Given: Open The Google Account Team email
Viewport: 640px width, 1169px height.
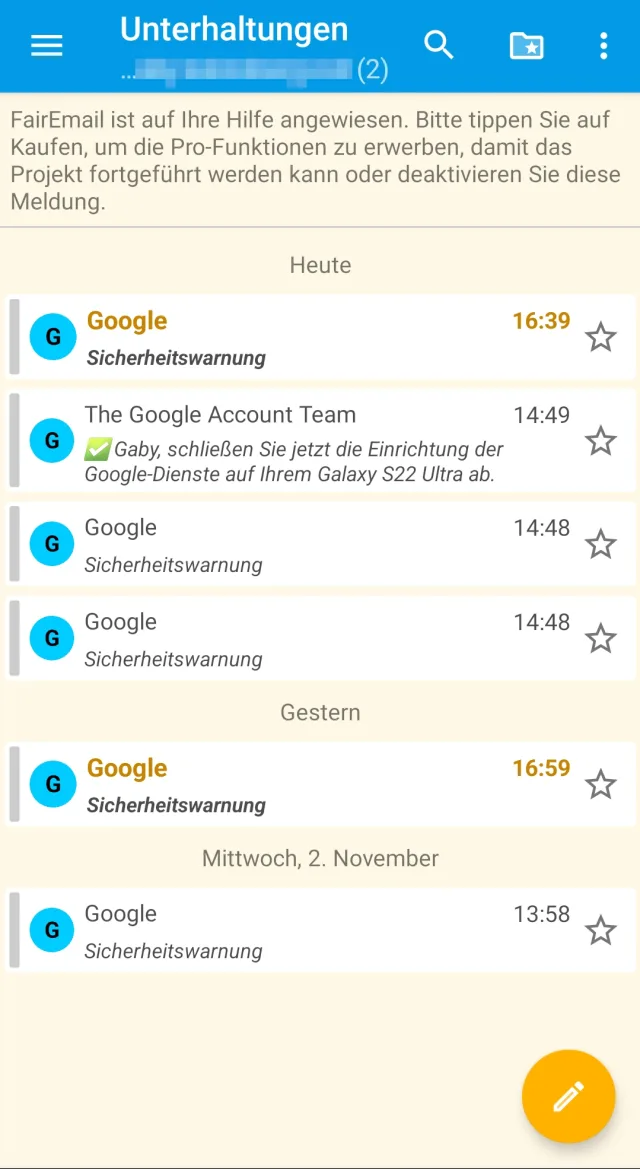Looking at the screenshot, I should (x=300, y=441).
